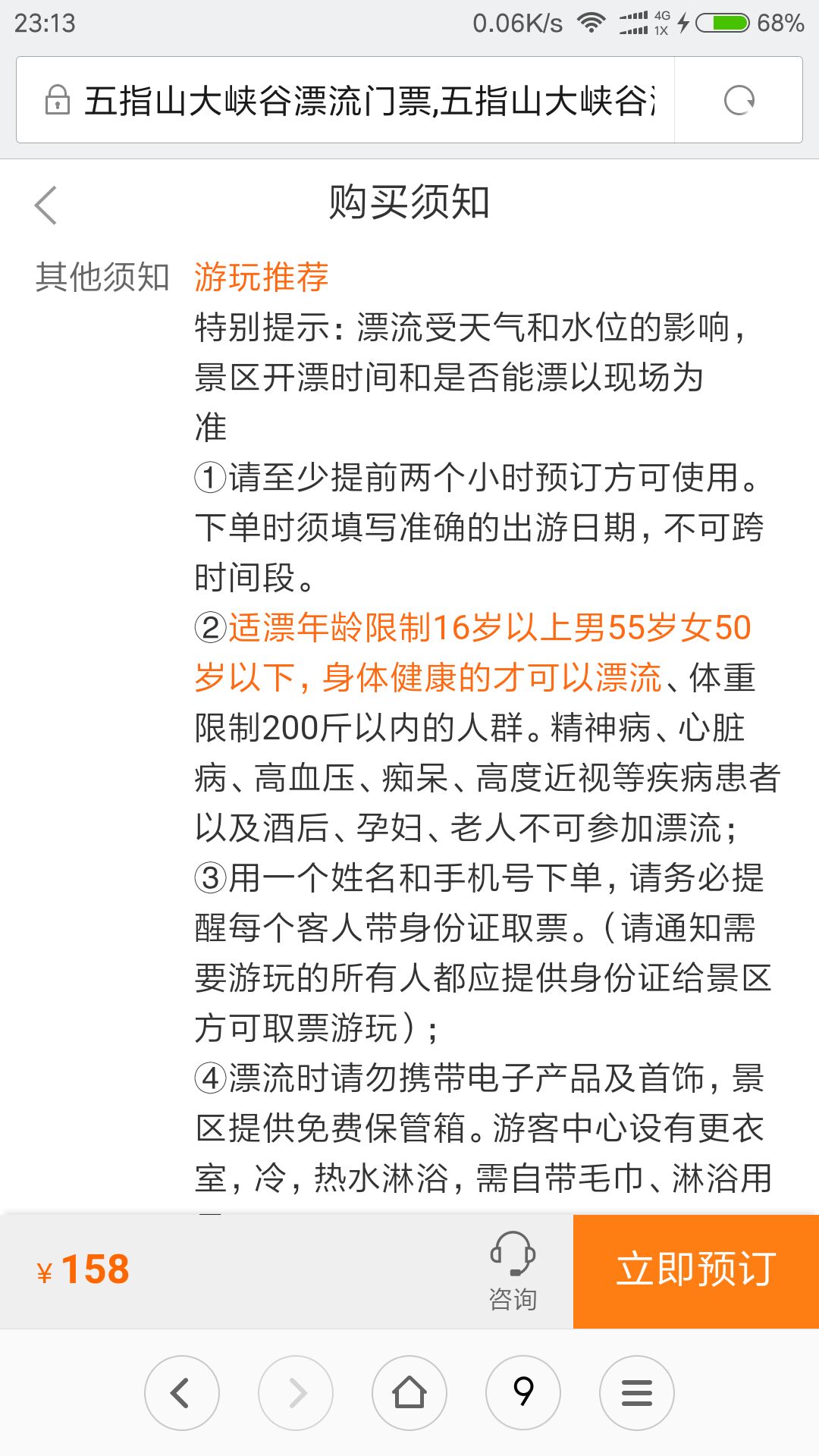819x1456 pixels.
Task: Tap the browser address bar
Action: coord(346,100)
